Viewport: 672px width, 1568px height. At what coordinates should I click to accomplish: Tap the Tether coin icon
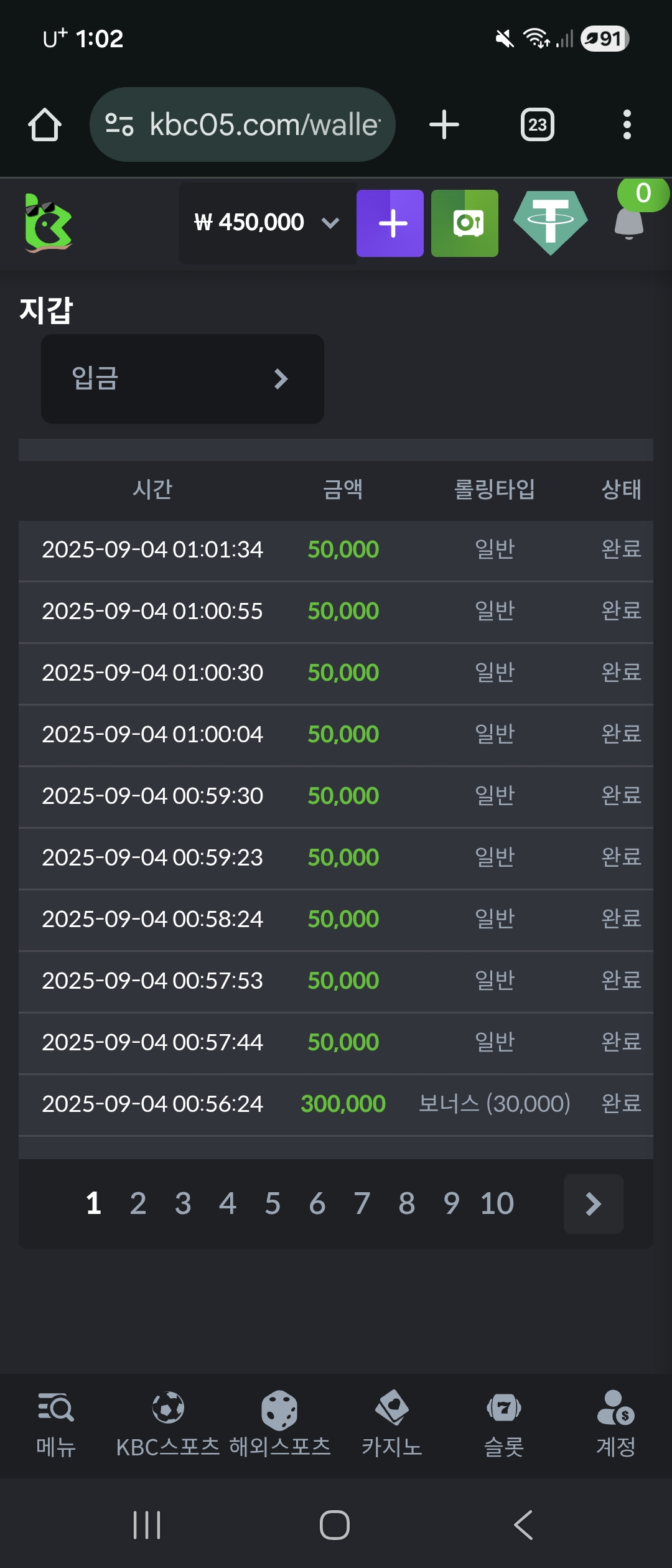pyautogui.click(x=551, y=222)
